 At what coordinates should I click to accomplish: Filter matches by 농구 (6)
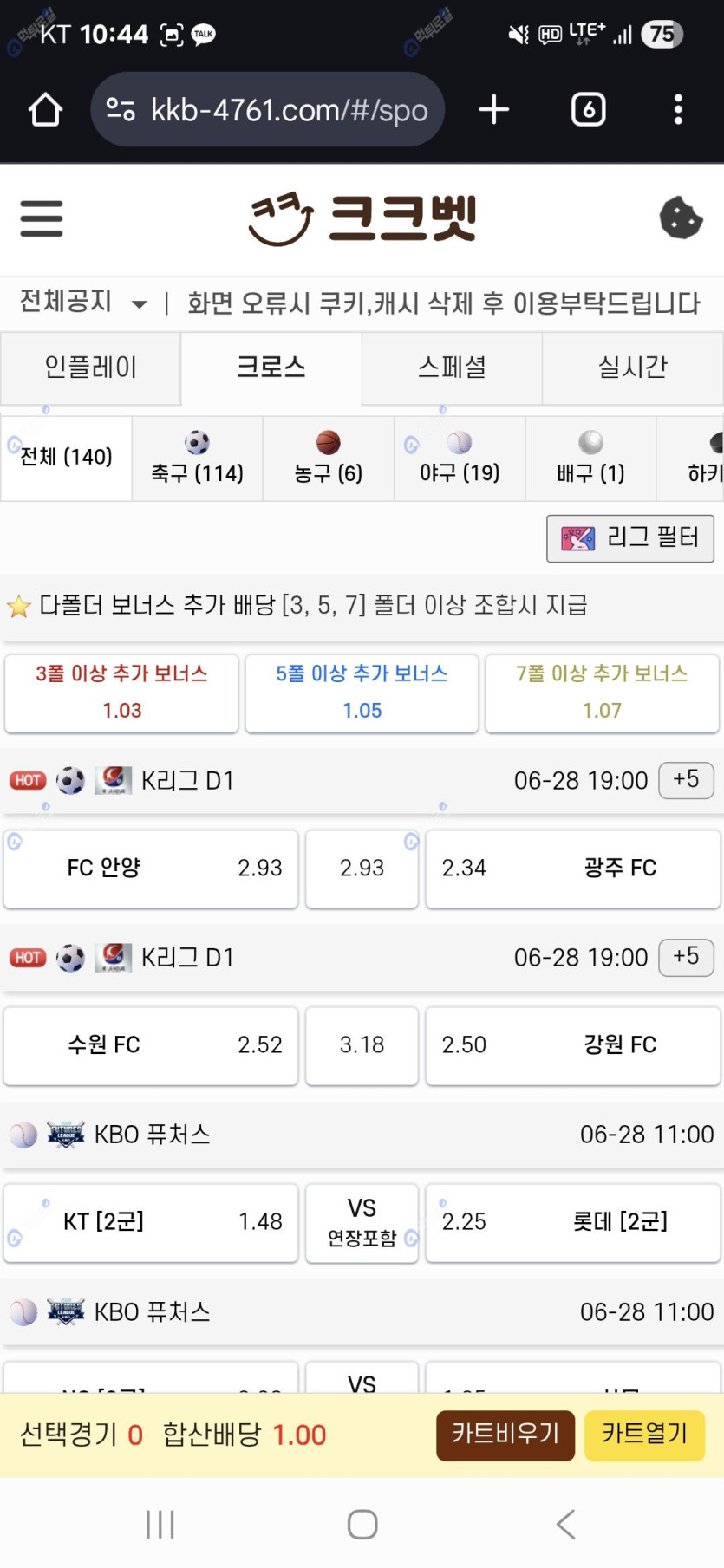(328, 458)
